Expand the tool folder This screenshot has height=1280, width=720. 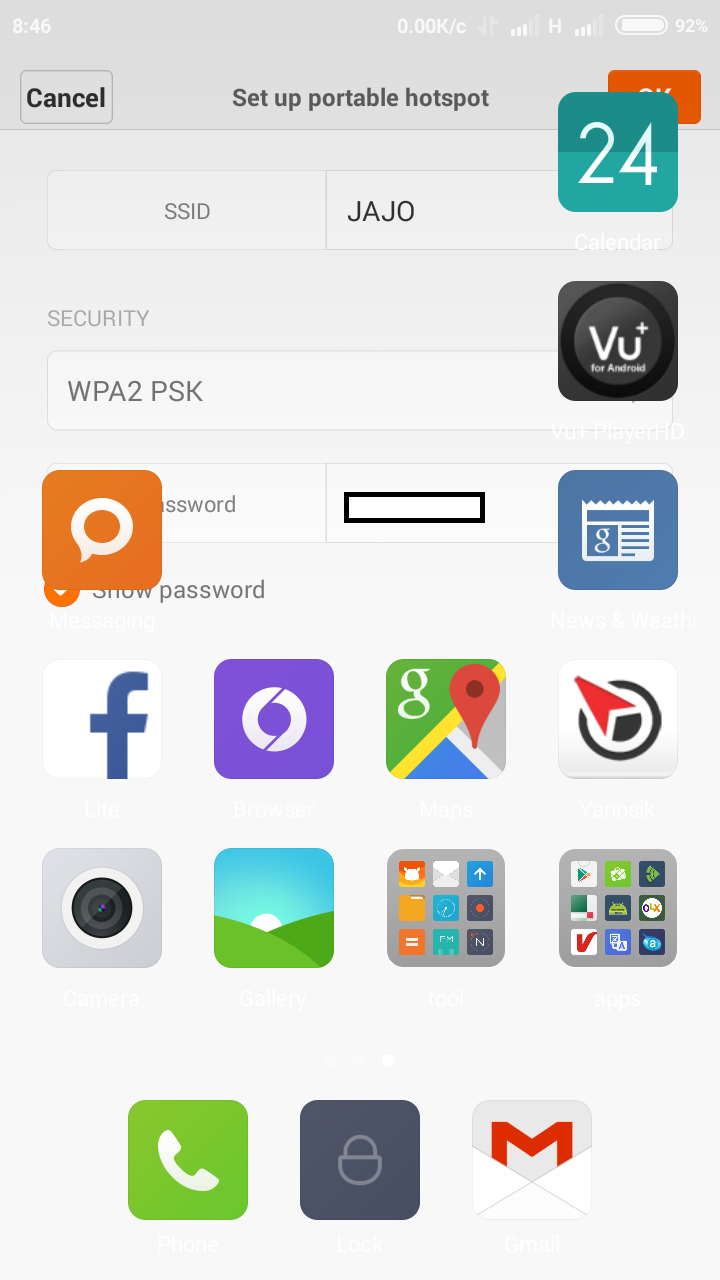click(446, 908)
